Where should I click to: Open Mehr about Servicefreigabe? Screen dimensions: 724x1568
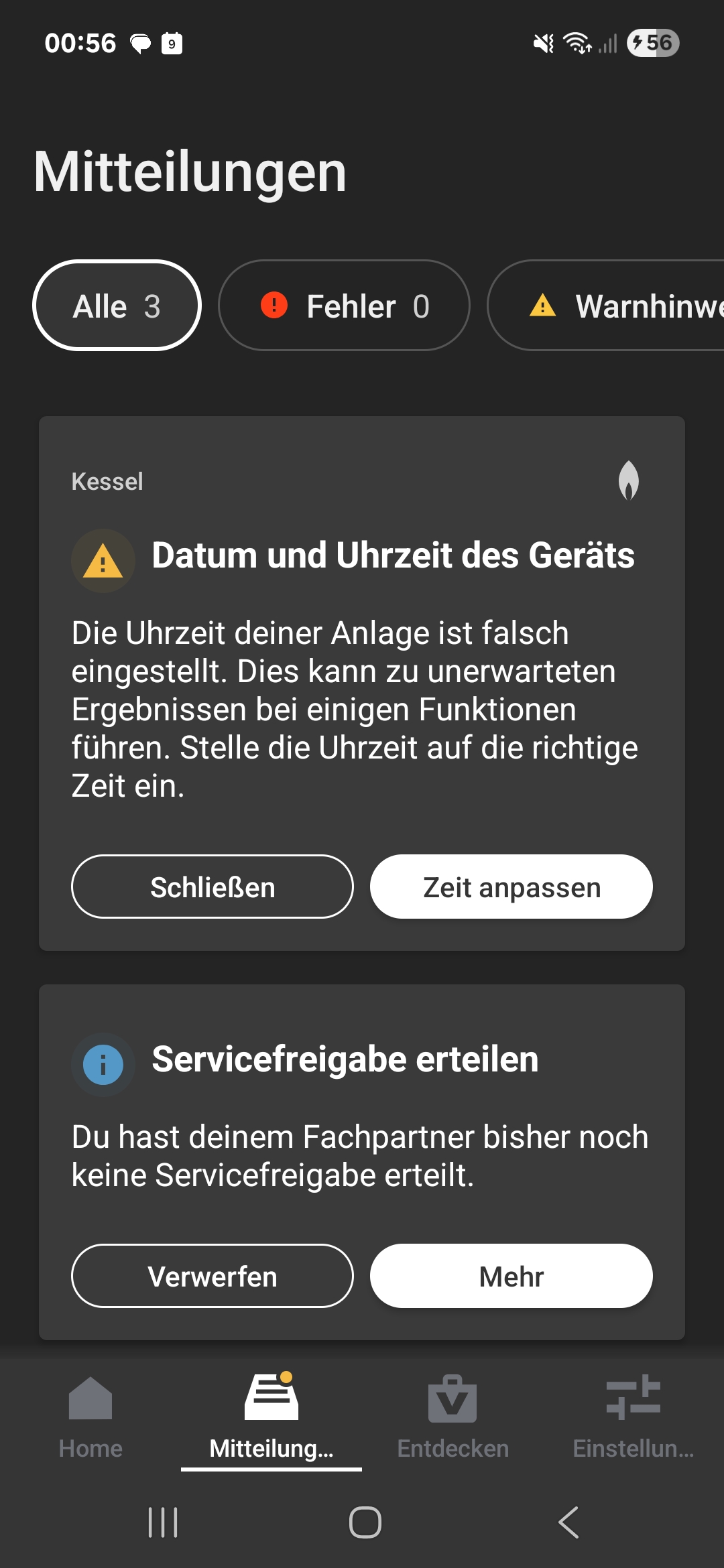click(511, 1276)
